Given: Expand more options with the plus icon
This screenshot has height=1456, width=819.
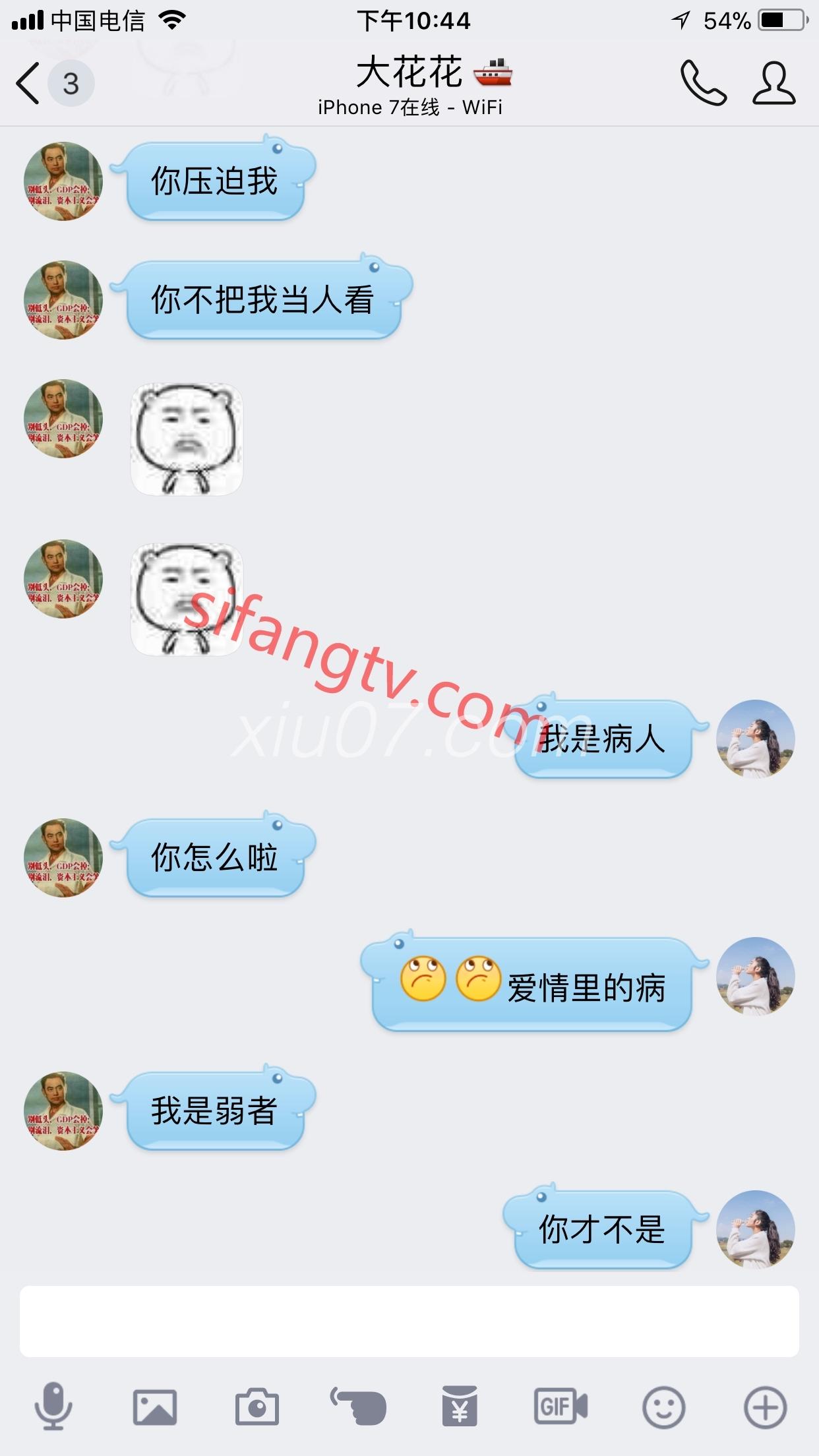Looking at the screenshot, I should tap(765, 1407).
